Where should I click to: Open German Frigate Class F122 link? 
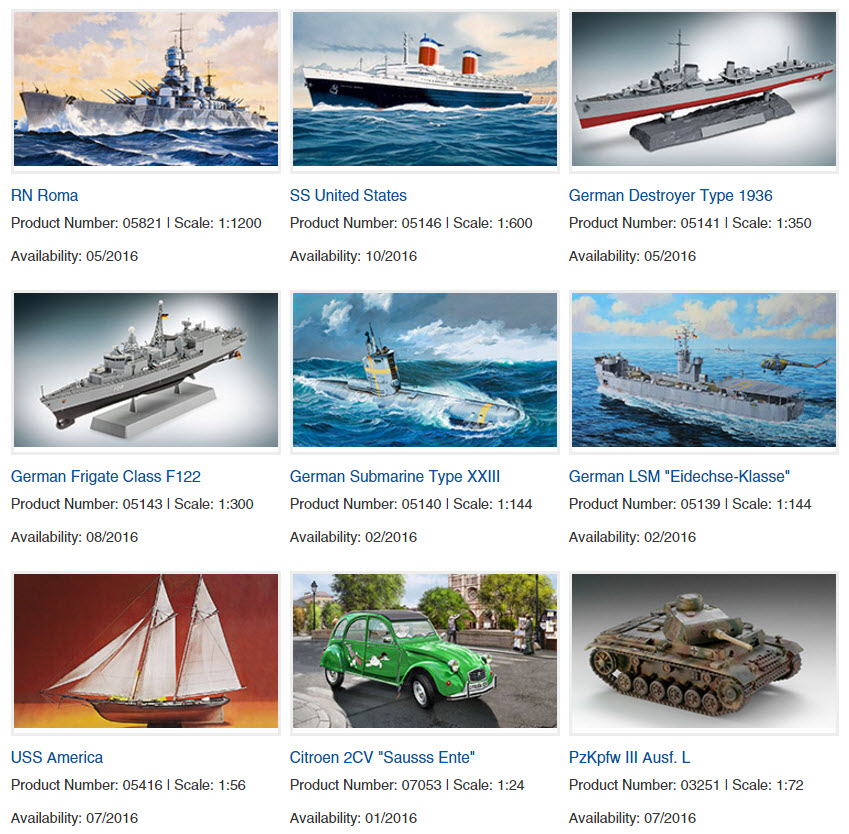pos(105,476)
